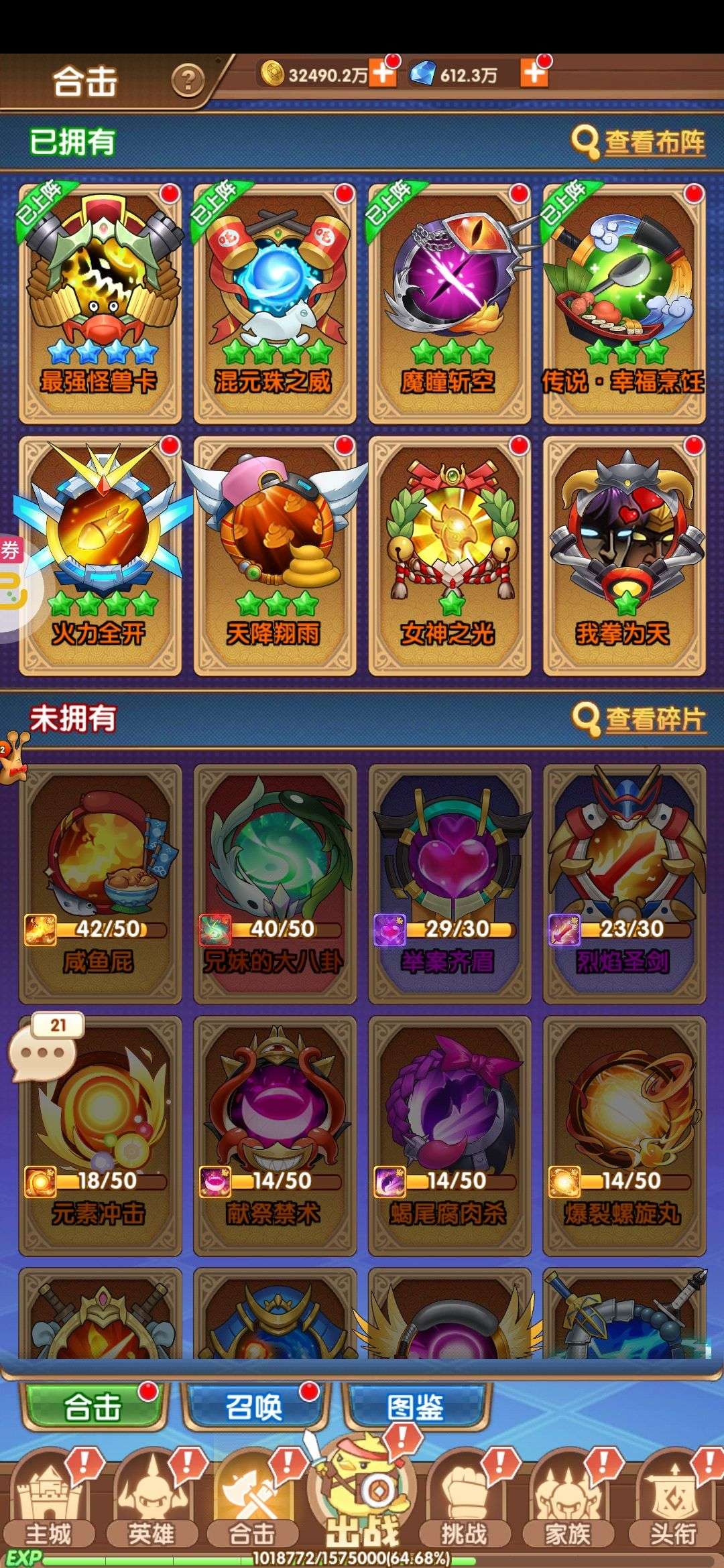Add more diamonds with plus button
724x1568 pixels.
[534, 74]
